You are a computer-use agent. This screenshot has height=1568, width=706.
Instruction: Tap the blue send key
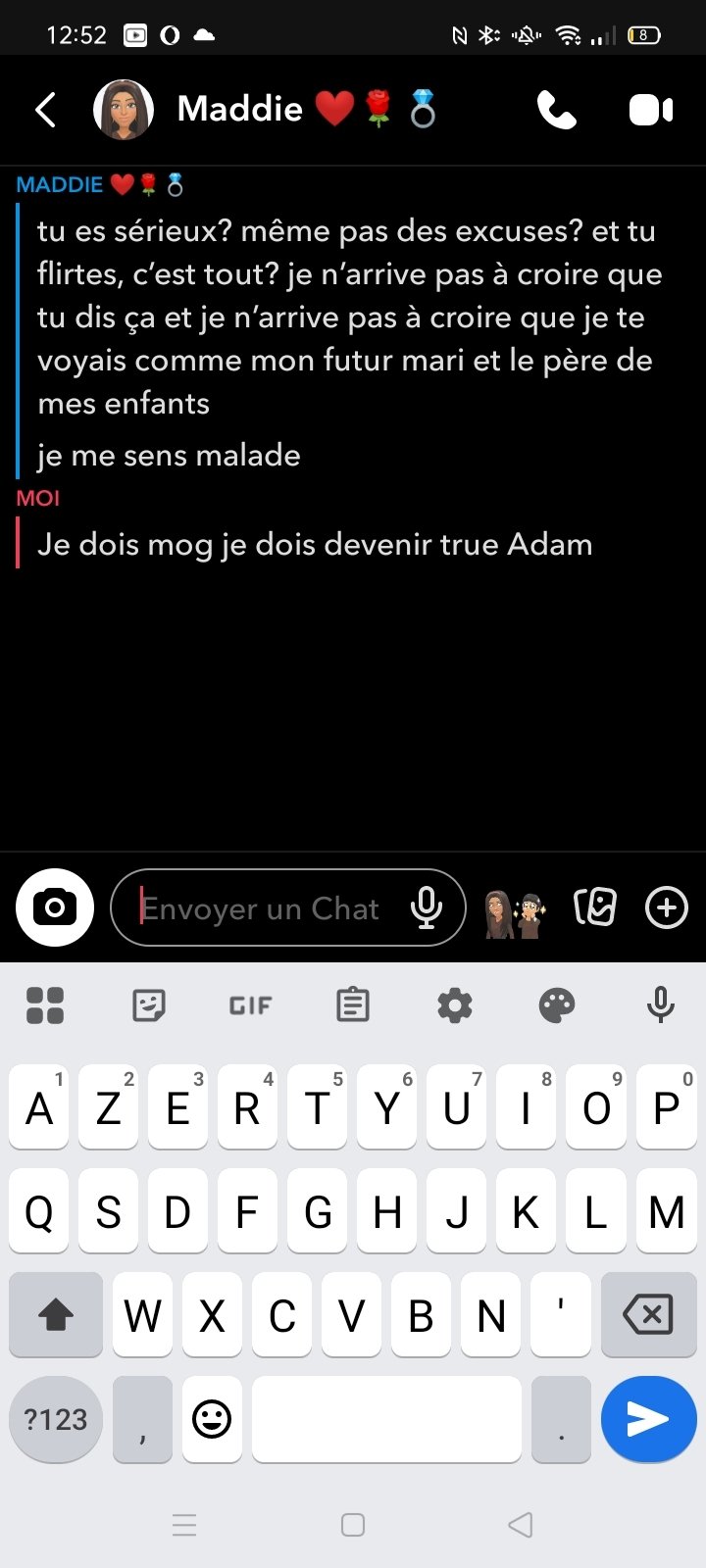(x=648, y=1419)
